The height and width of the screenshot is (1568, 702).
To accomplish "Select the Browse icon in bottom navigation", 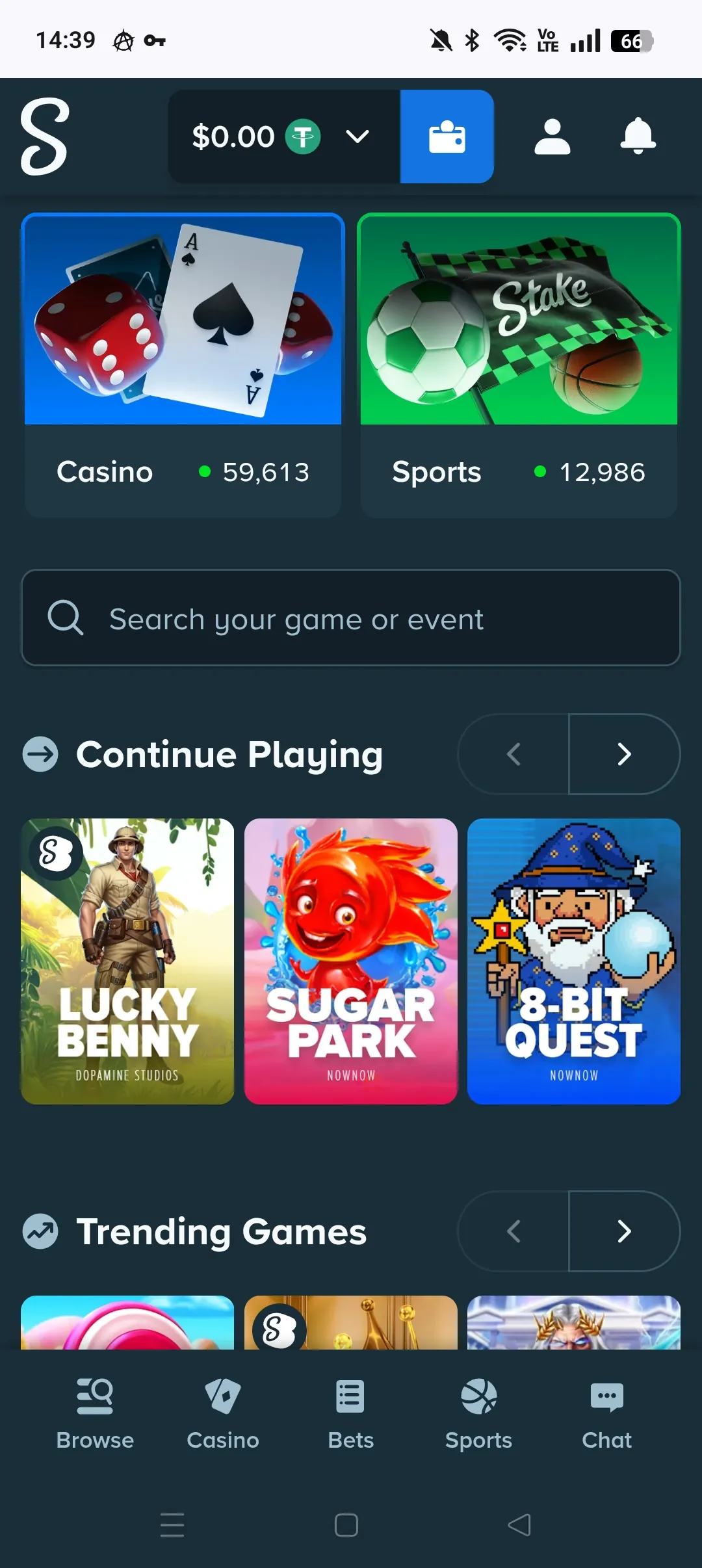I will tap(95, 1394).
